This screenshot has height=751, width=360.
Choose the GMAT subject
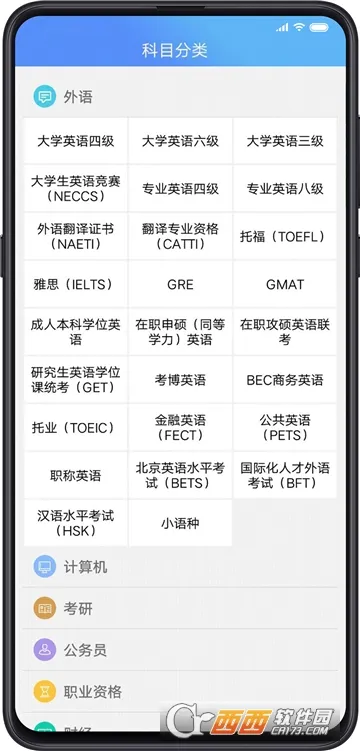[285, 284]
